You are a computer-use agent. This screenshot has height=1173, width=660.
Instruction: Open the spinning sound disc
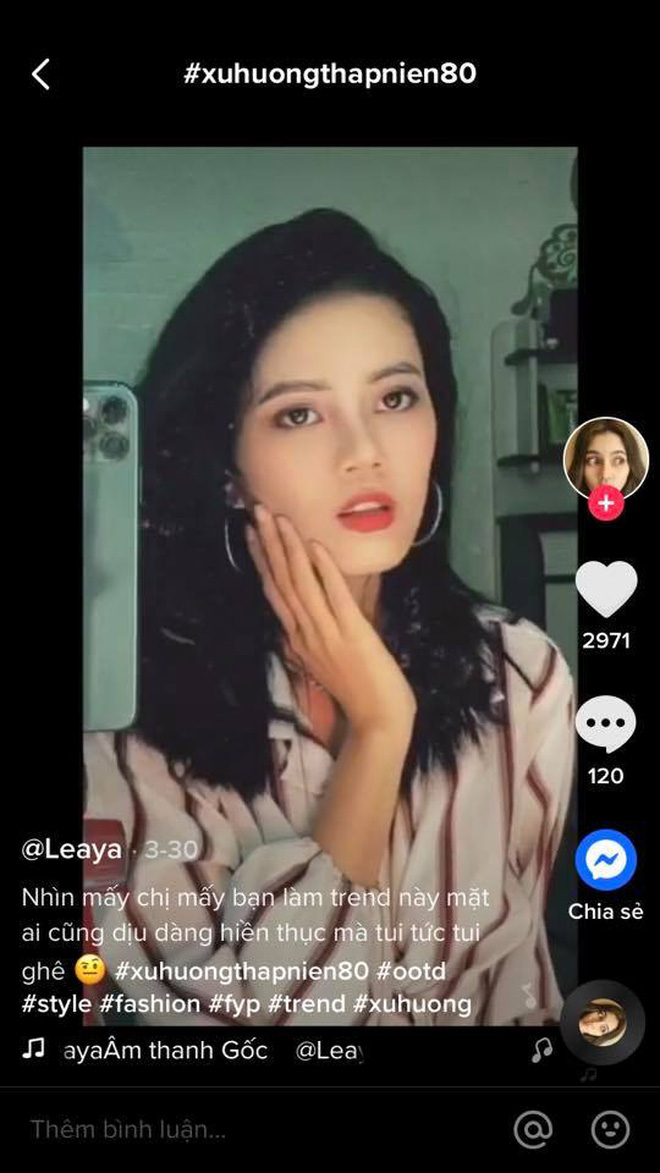(602, 1023)
